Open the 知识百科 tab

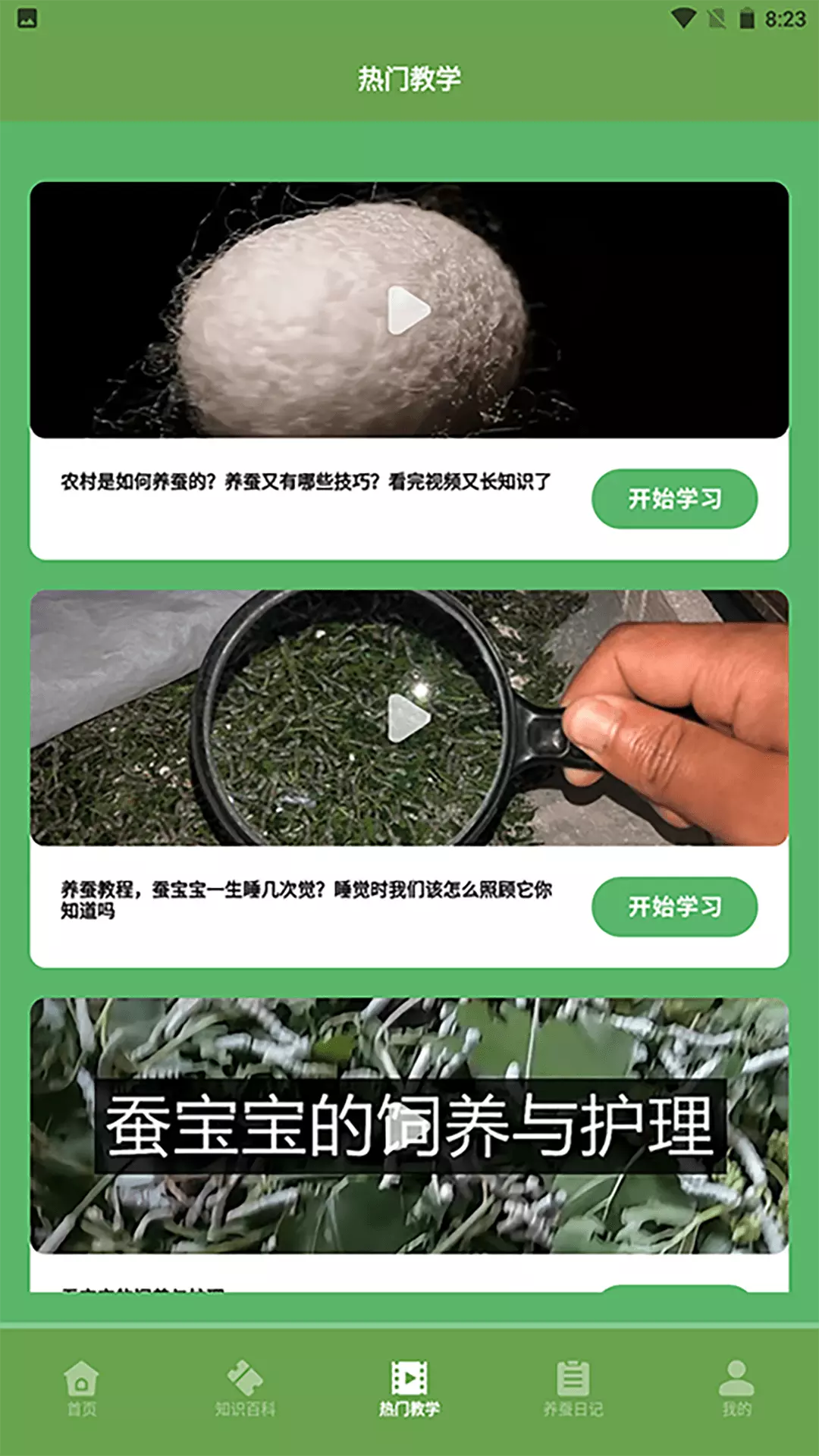tap(245, 1388)
